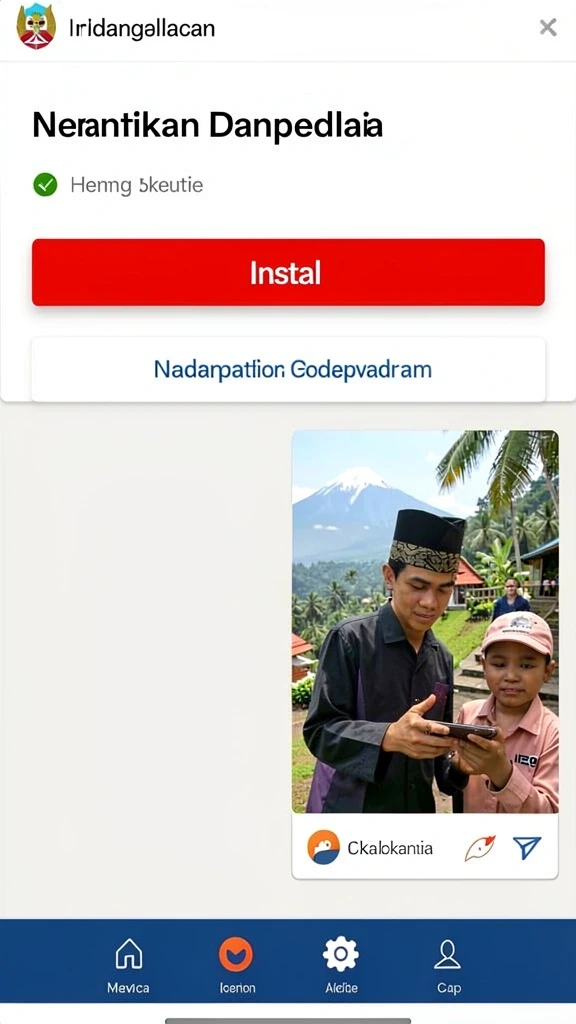Switch to the Mevica home tab
Screen dimensions: 576x1024
tap(129, 966)
